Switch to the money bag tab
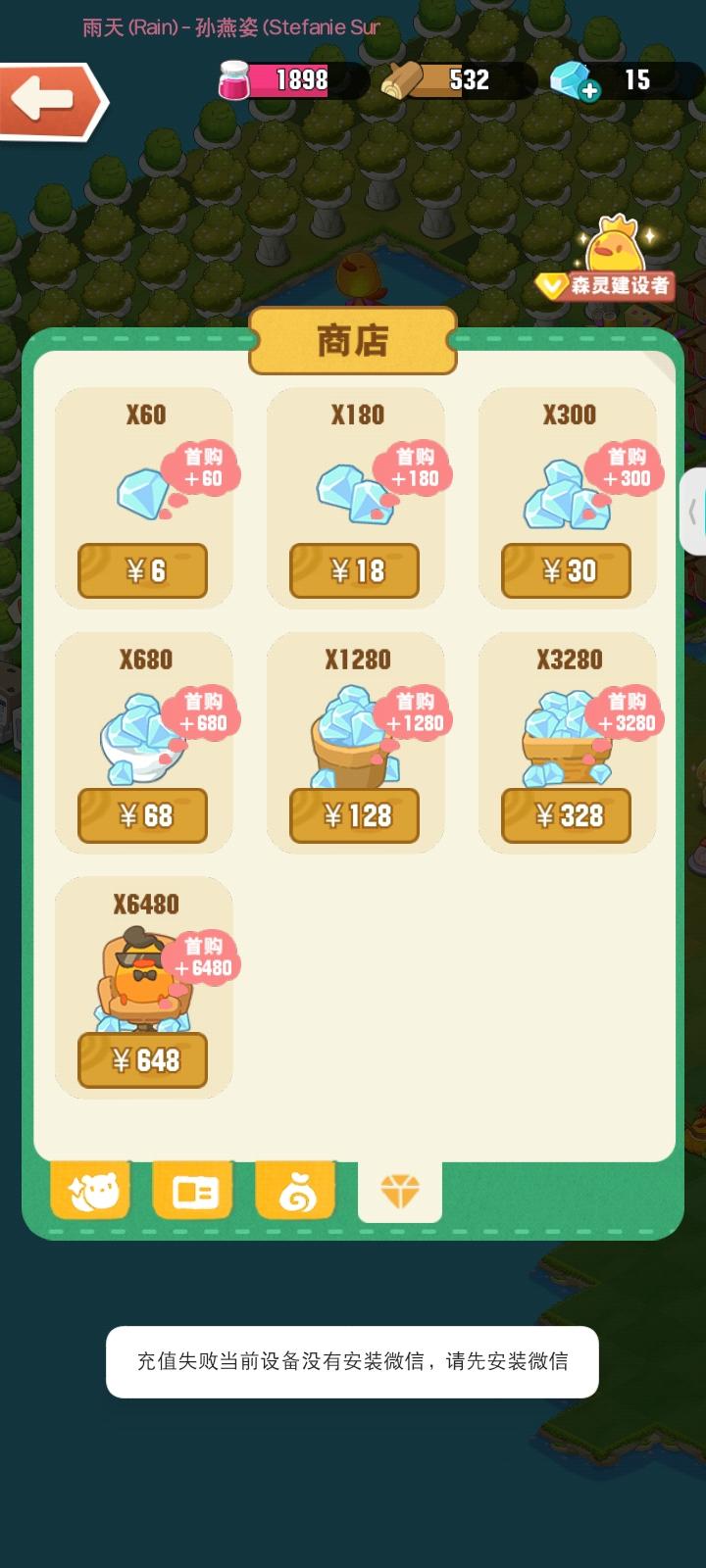This screenshot has width=706, height=1568. click(295, 1190)
